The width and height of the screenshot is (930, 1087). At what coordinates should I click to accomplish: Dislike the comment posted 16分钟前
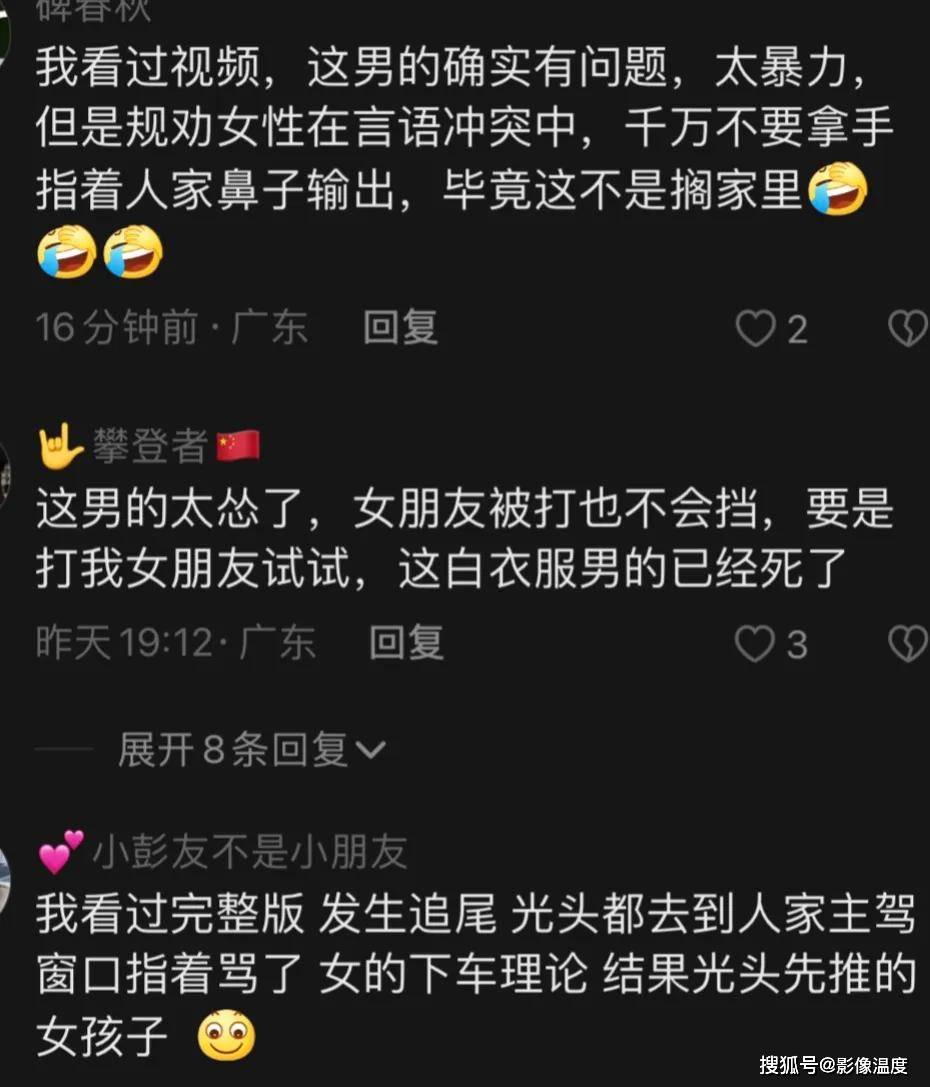point(908,329)
